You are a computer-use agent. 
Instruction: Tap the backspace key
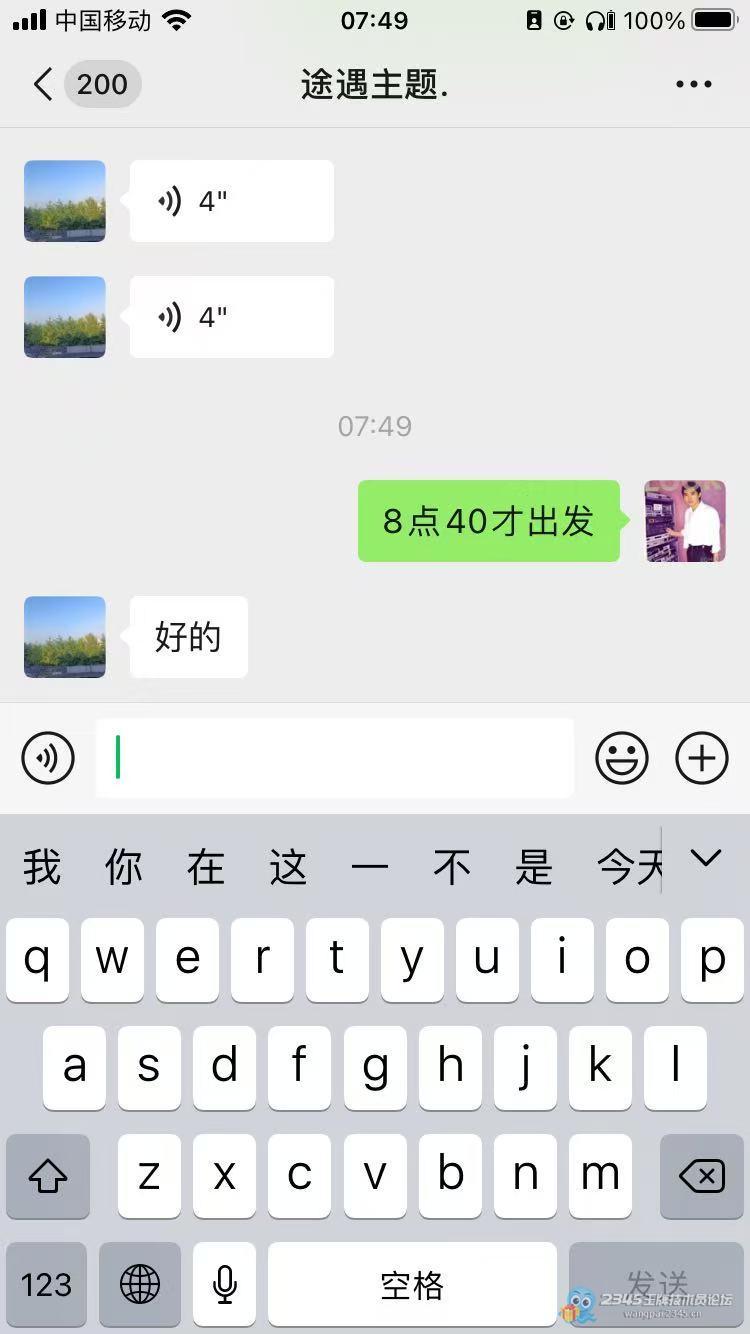point(702,1176)
